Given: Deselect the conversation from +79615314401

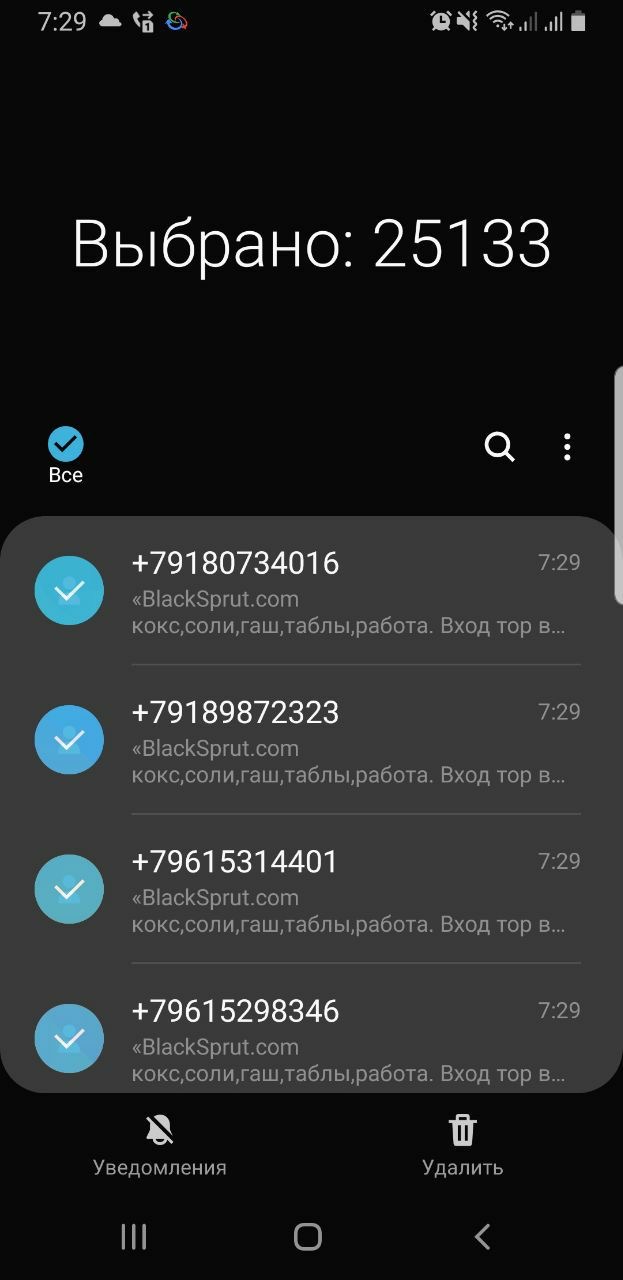Looking at the screenshot, I should pyautogui.click(x=69, y=889).
